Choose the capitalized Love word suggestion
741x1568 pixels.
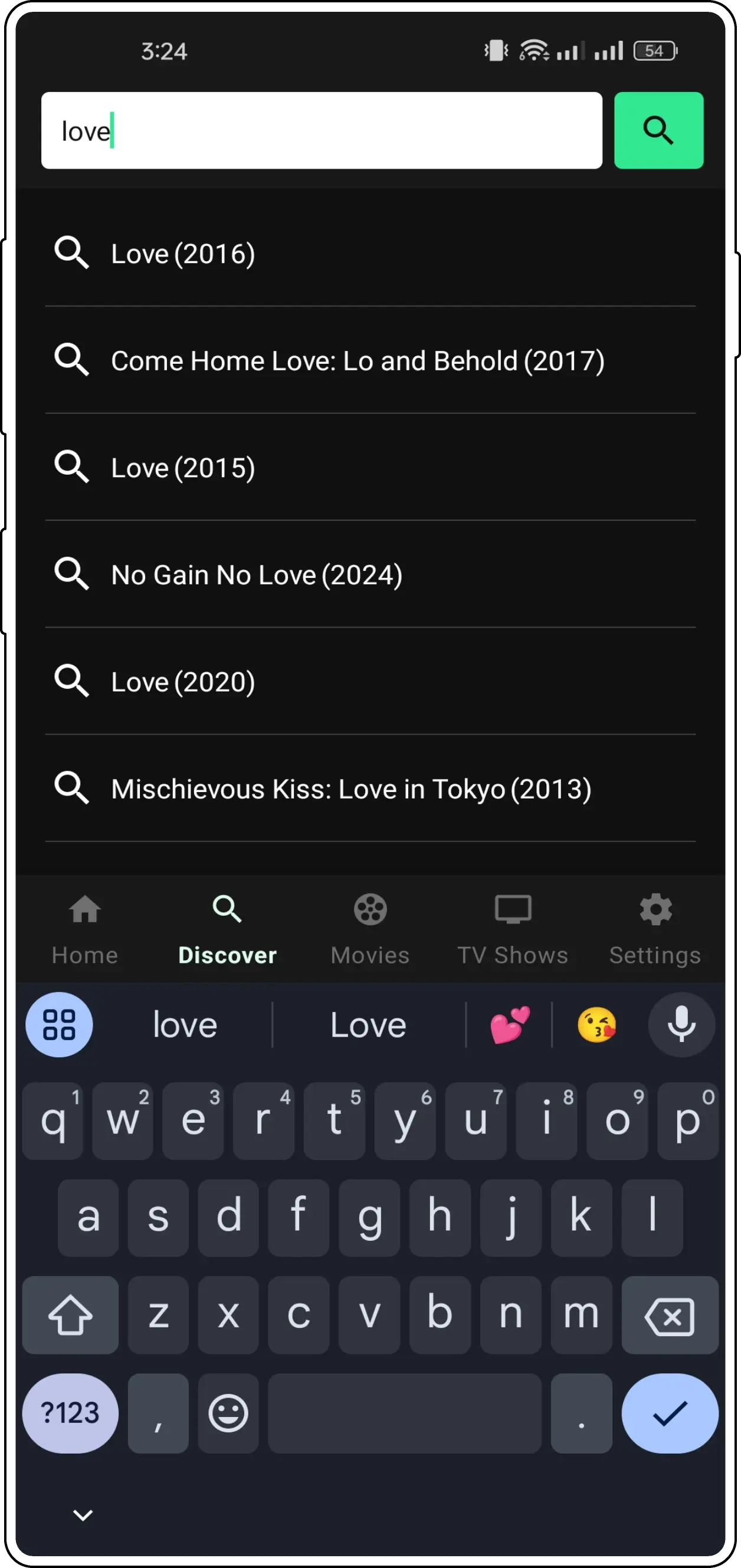[x=368, y=1024]
